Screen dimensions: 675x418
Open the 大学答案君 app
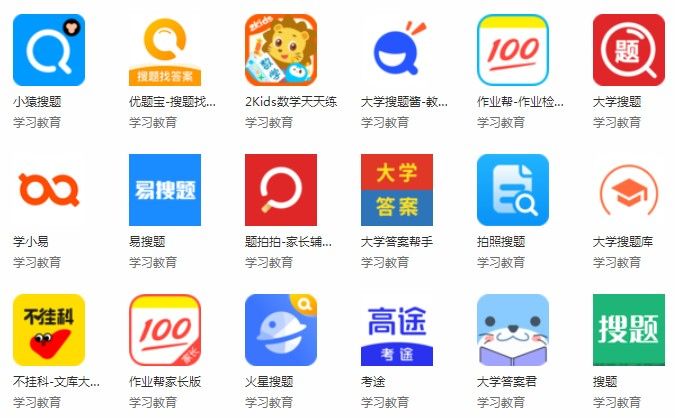pos(513,330)
